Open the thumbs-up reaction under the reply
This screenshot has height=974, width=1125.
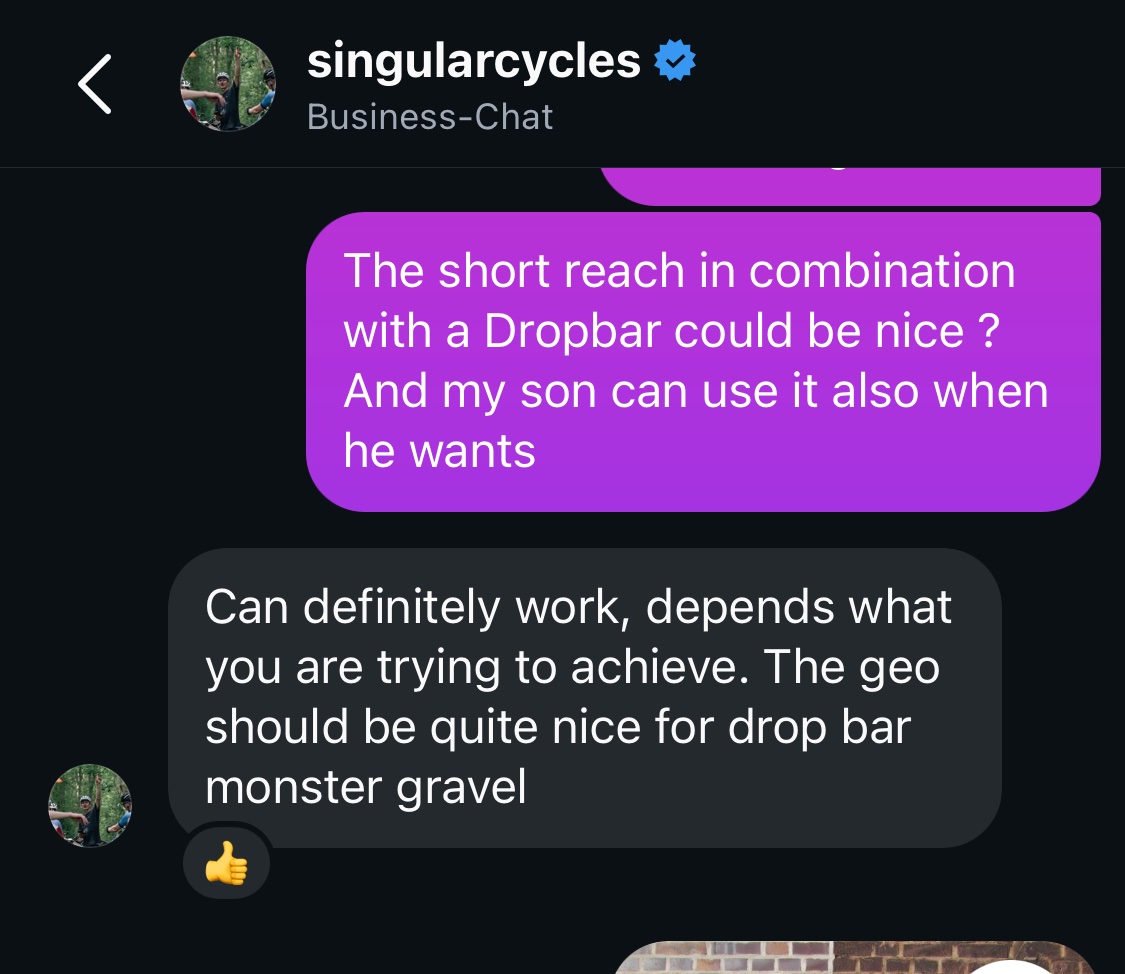click(226, 864)
